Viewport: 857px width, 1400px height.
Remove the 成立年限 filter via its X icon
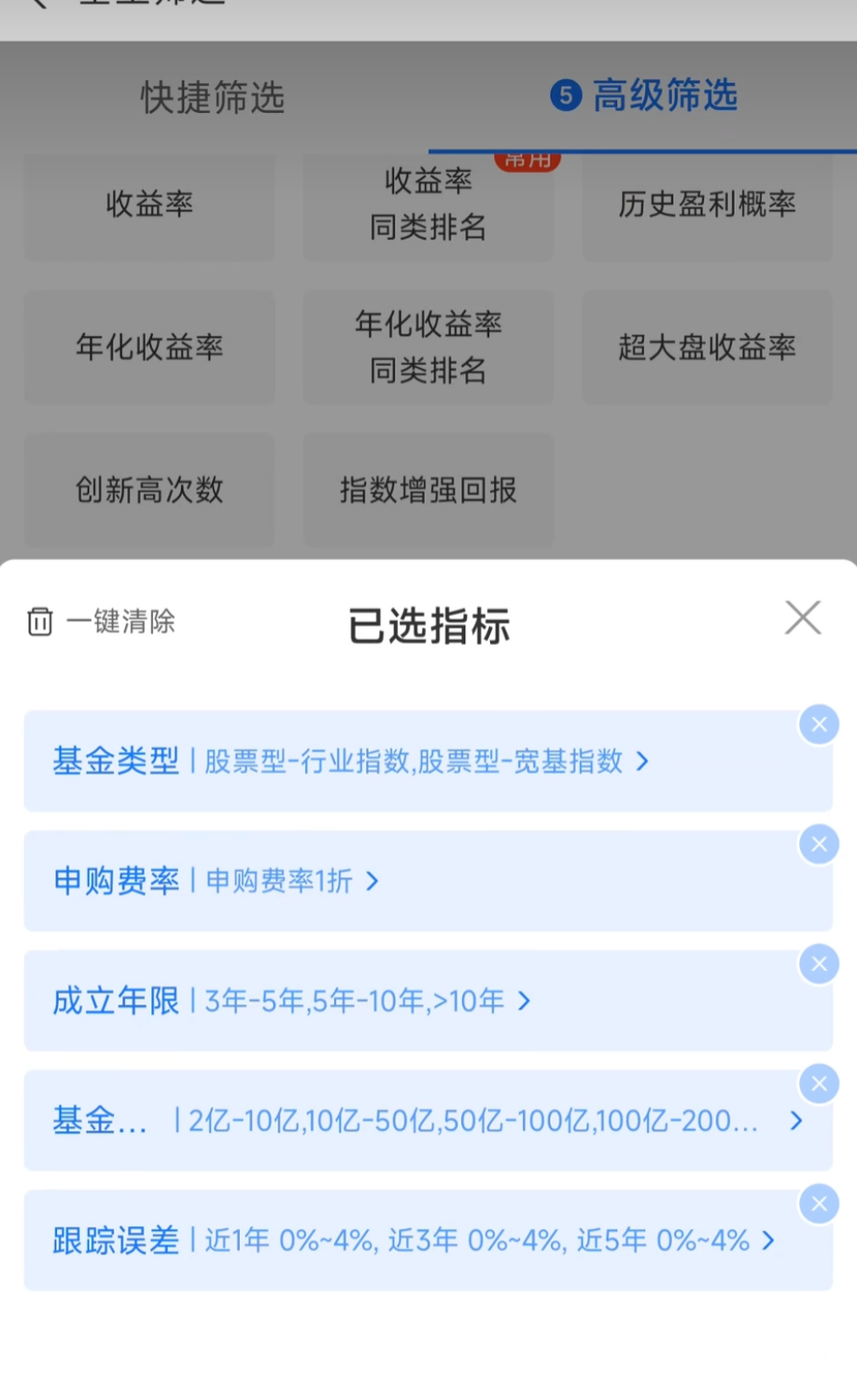(819, 964)
